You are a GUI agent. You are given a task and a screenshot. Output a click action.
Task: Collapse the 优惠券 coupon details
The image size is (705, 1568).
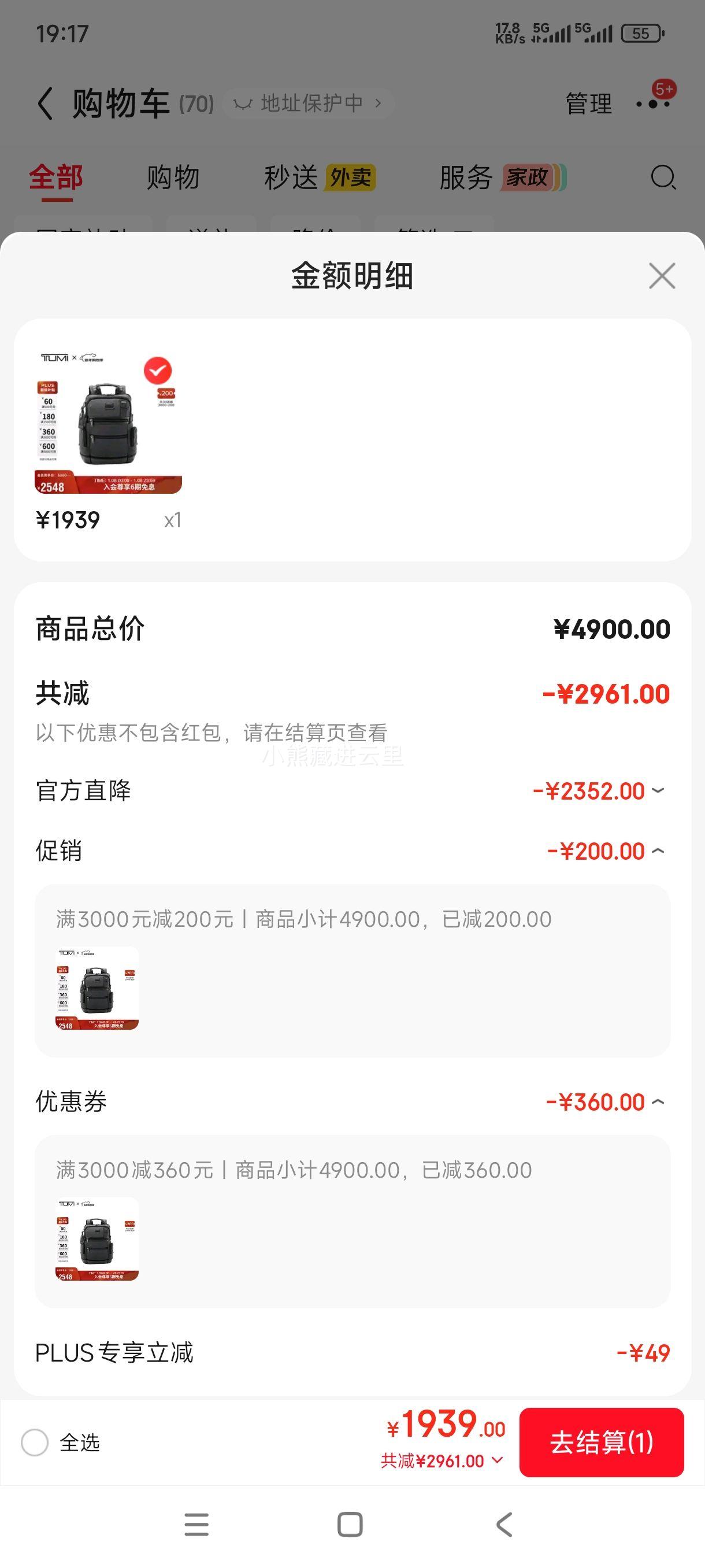tap(659, 1102)
